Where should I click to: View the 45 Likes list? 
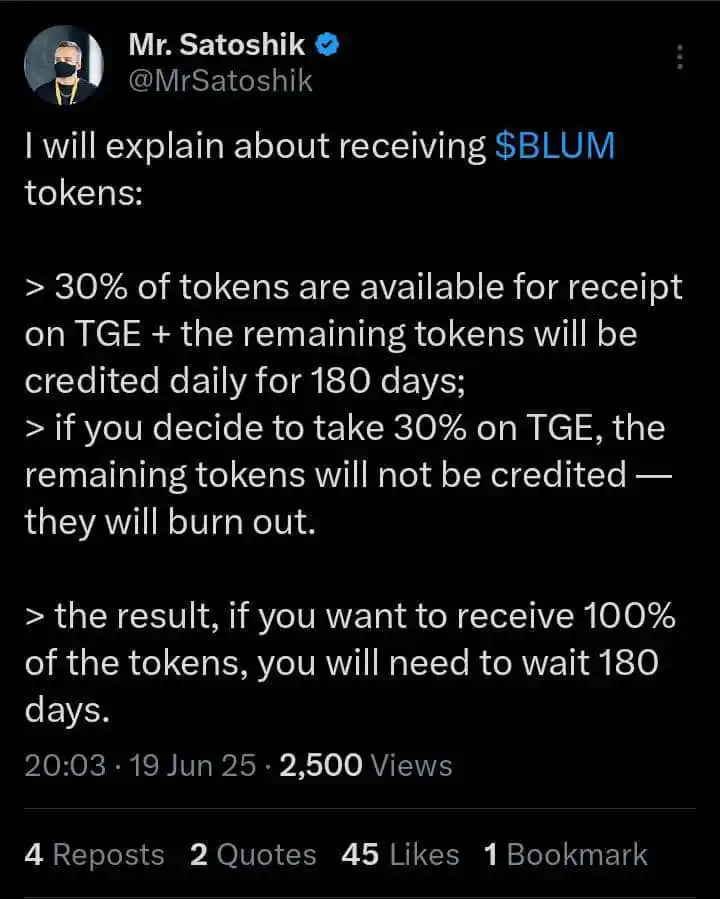(x=399, y=855)
